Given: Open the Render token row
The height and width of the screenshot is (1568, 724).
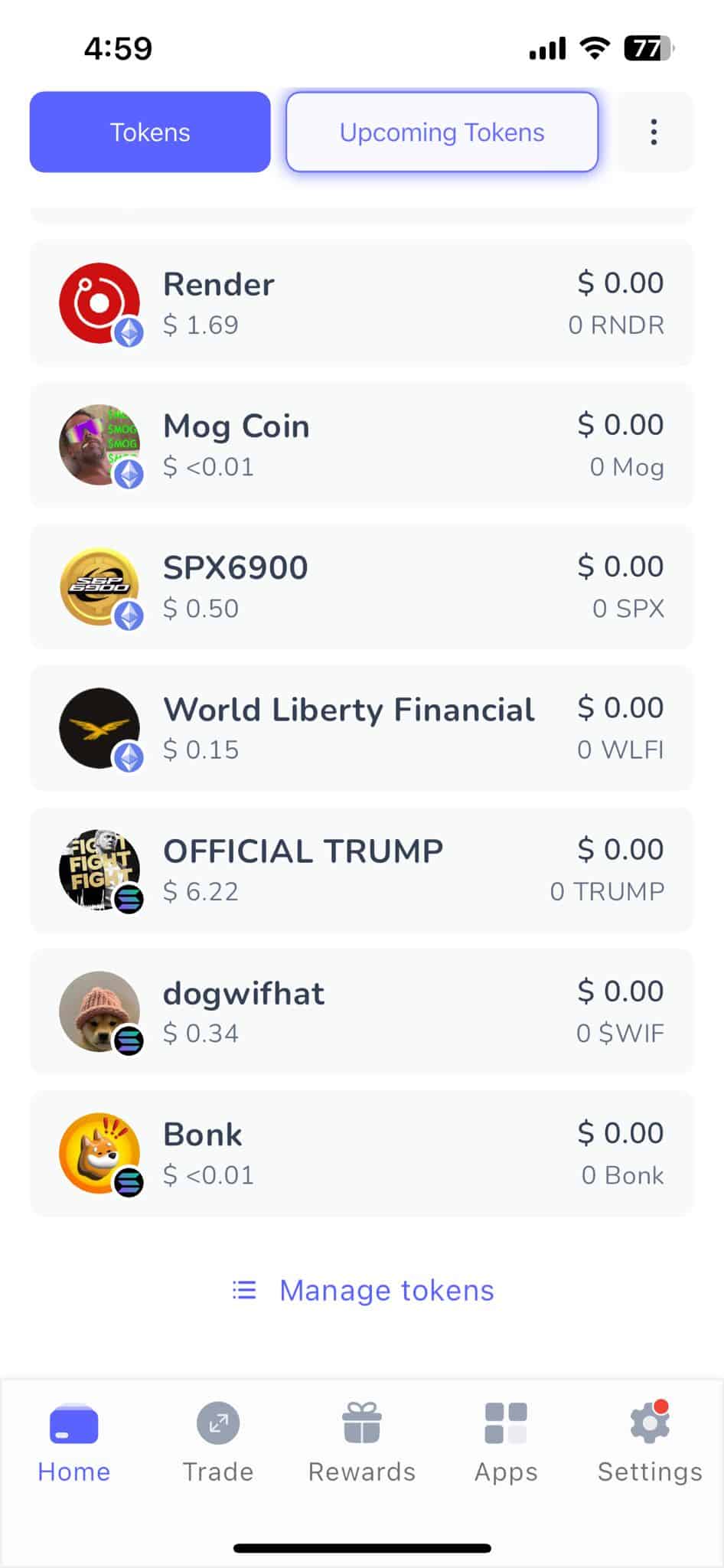Looking at the screenshot, I should pyautogui.click(x=361, y=303).
